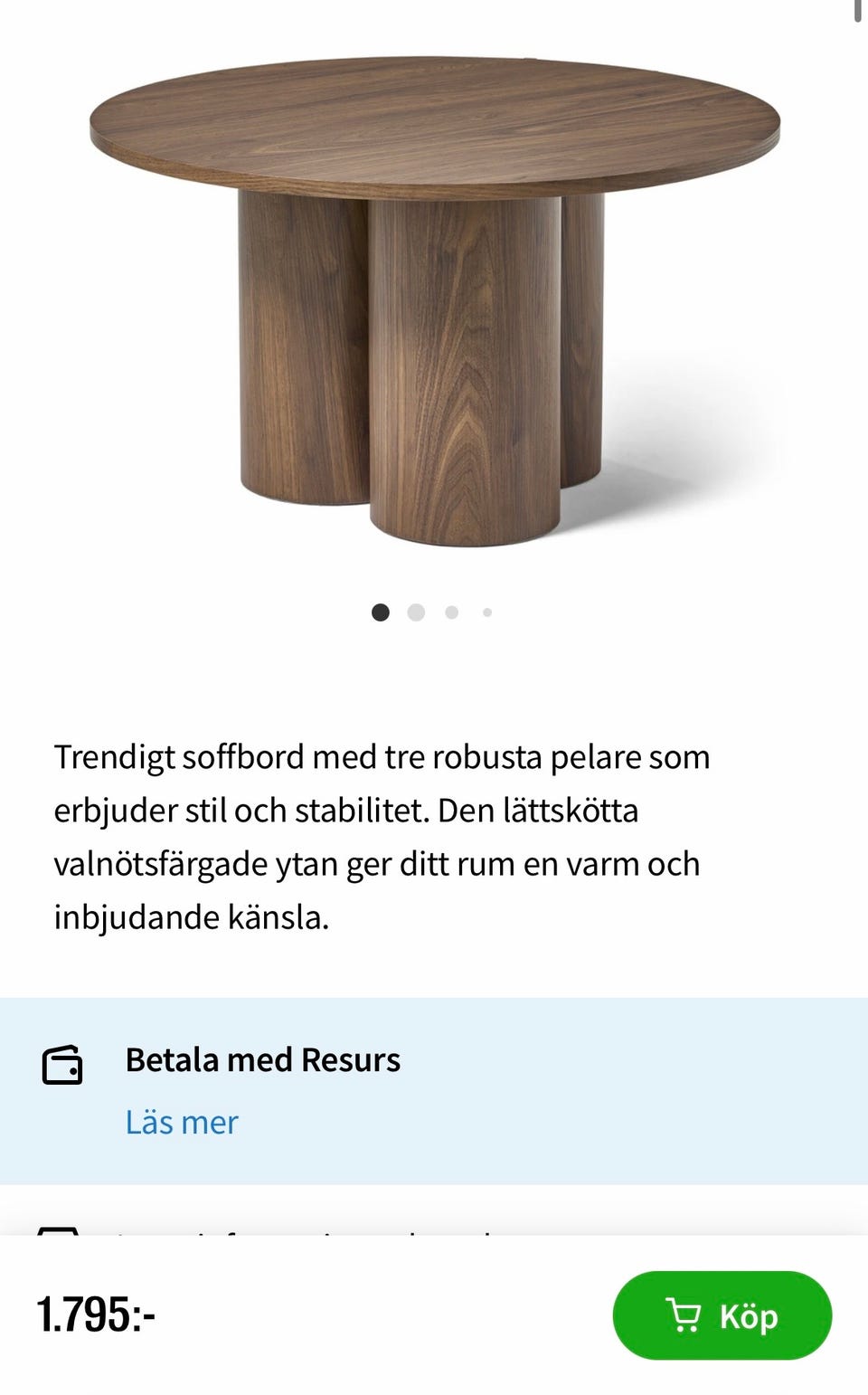Open the fourth image via its carousel dot
Screen dimensions: 868x1395
pyautogui.click(x=486, y=612)
